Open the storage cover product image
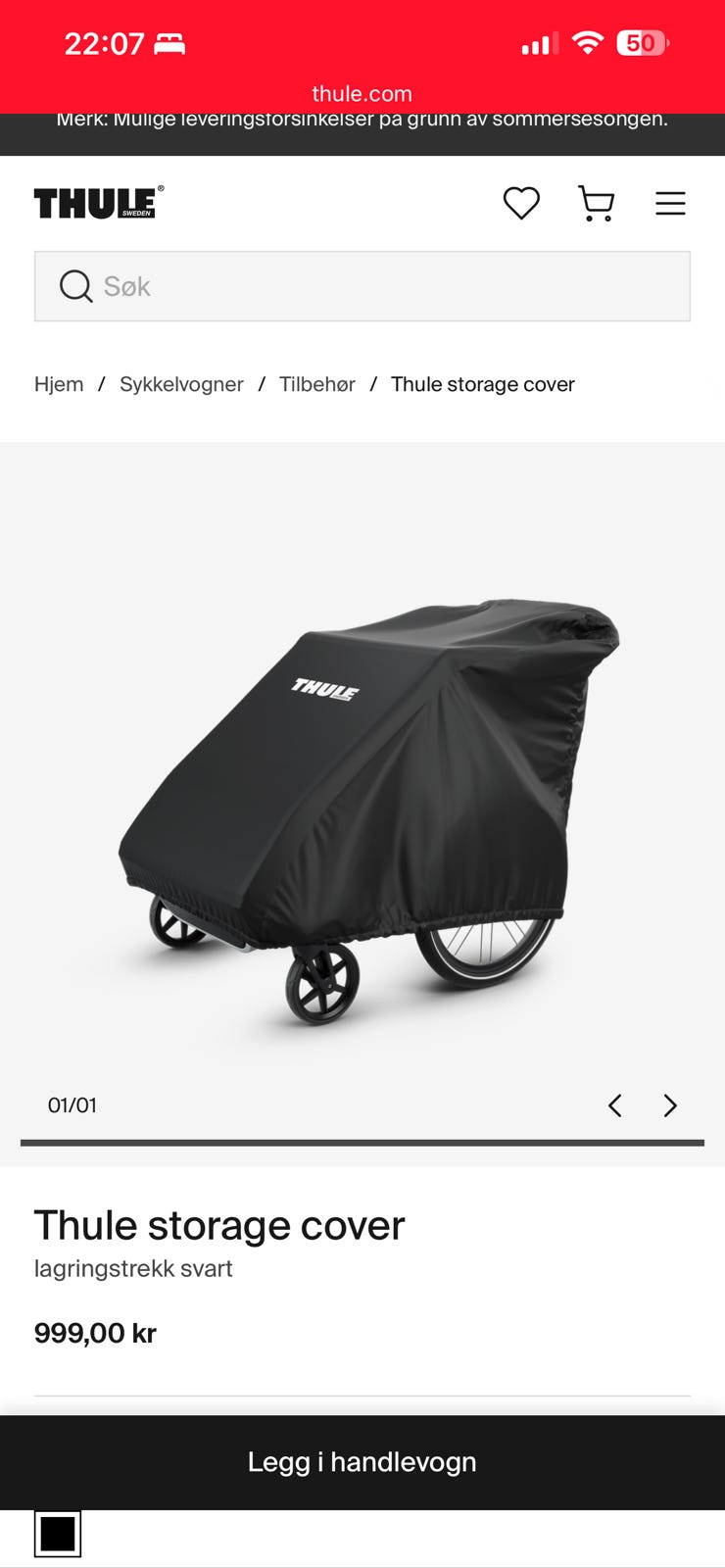Viewport: 725px width, 1568px height. pyautogui.click(x=368, y=811)
